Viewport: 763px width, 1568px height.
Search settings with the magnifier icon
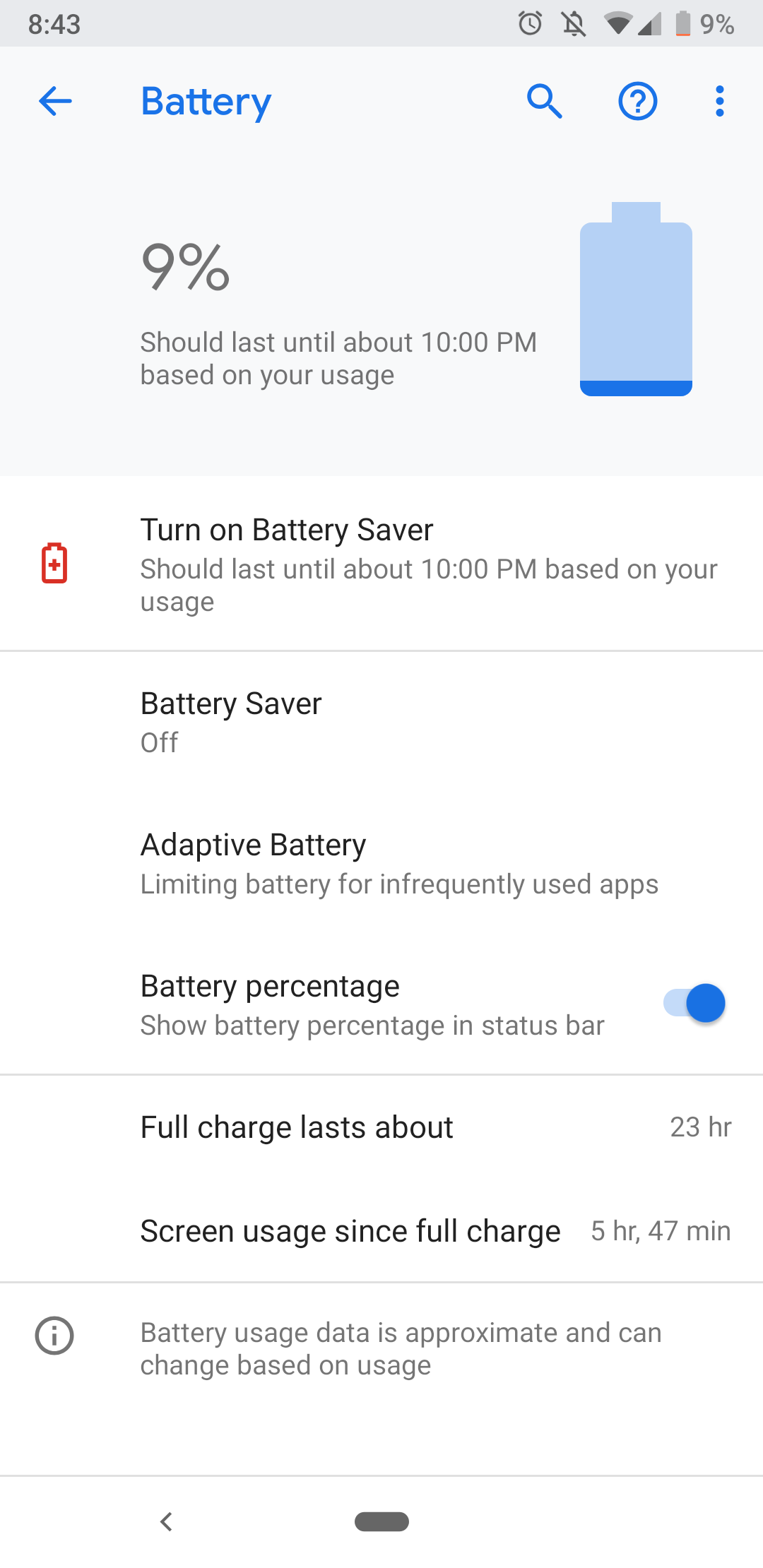pos(544,102)
